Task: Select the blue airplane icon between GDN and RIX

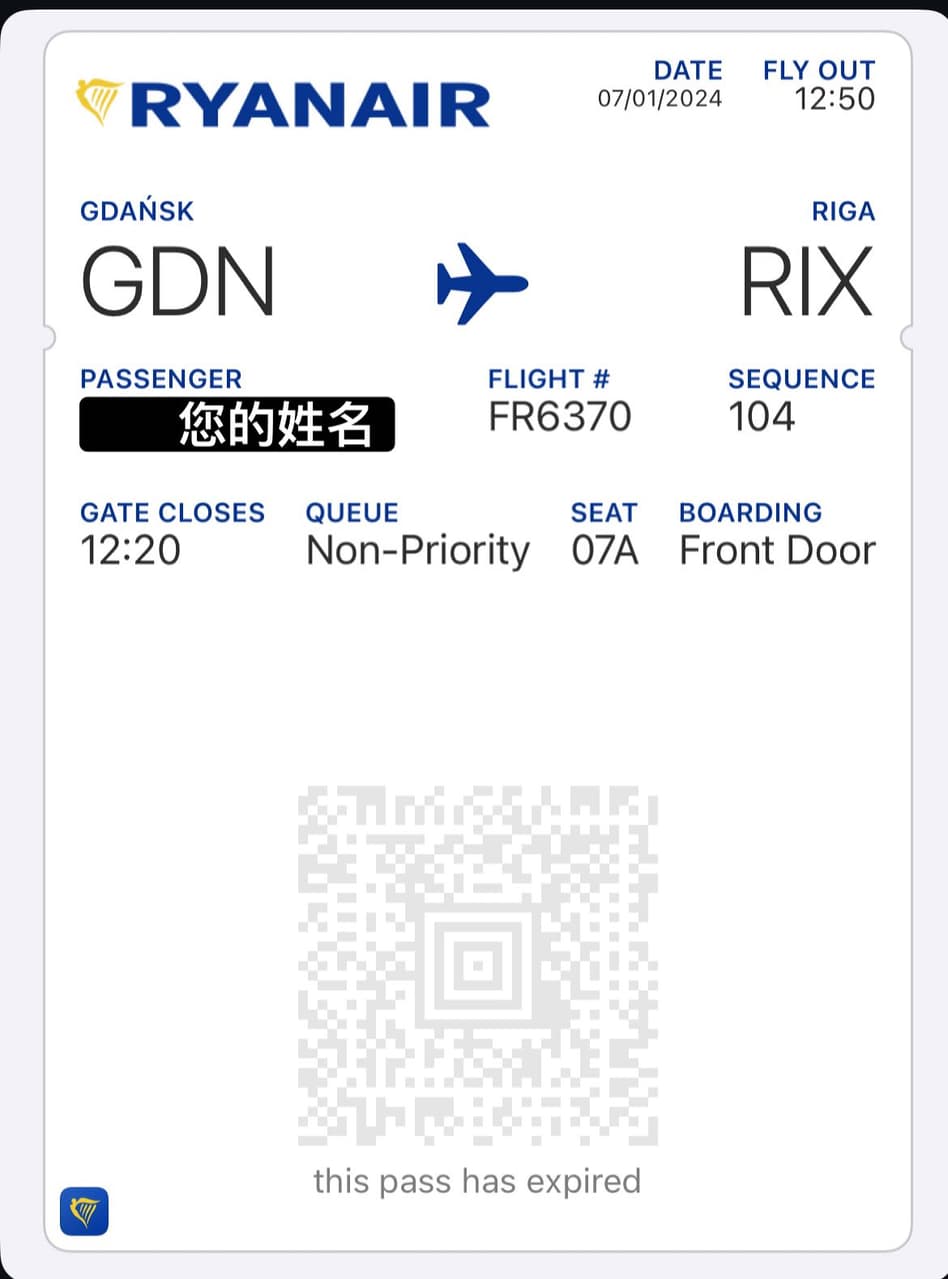Action: [483, 282]
